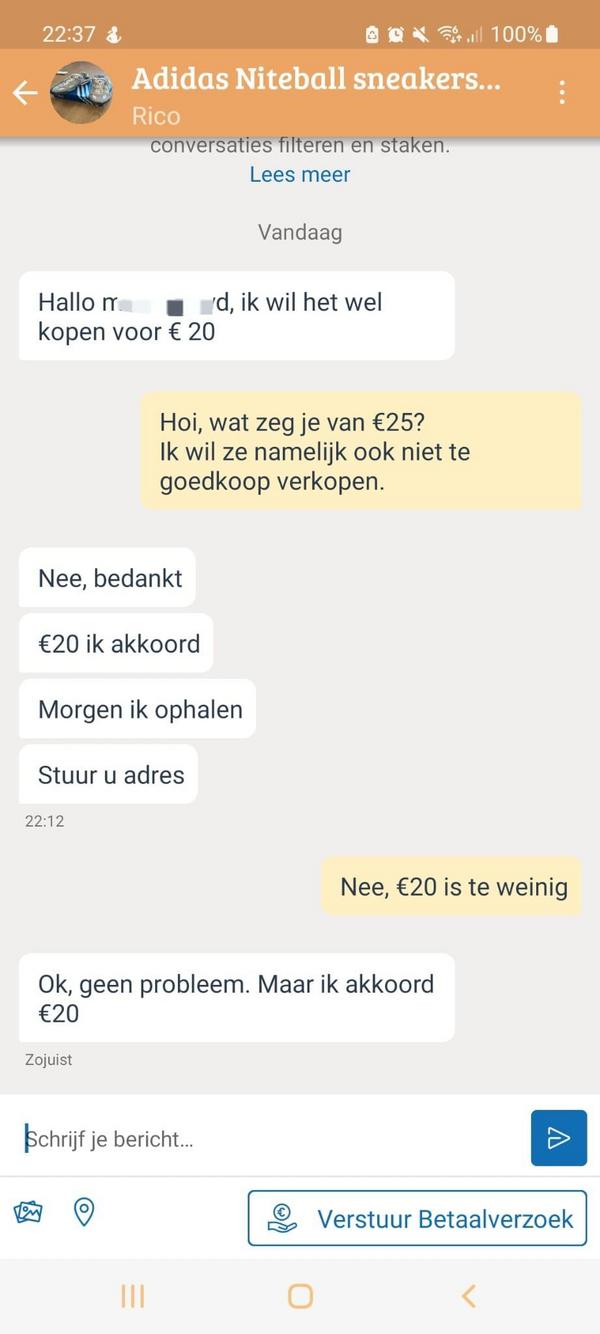
Task: Open recent apps from the navigation bar
Action: click(x=132, y=1296)
